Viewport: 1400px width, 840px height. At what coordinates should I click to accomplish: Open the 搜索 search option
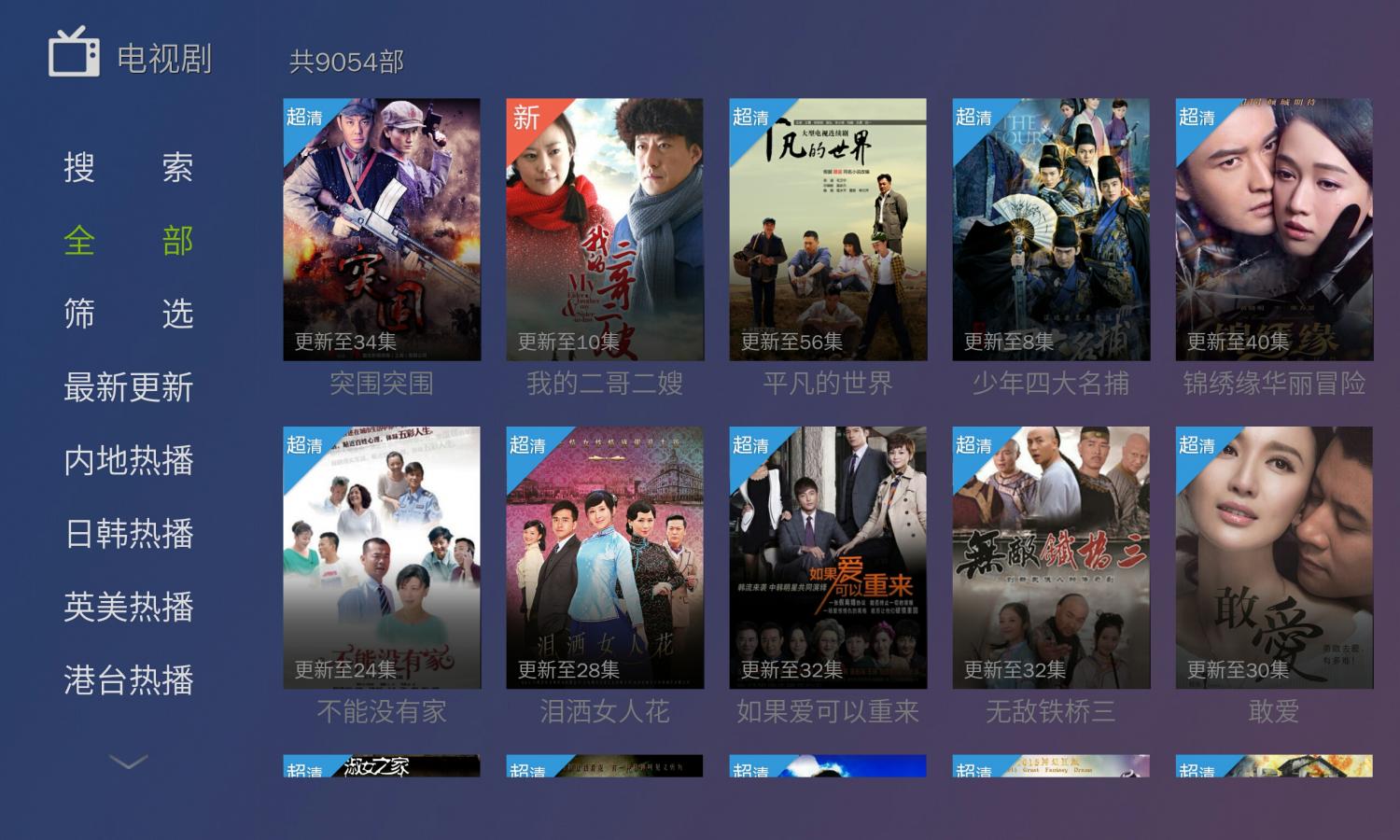tap(128, 168)
